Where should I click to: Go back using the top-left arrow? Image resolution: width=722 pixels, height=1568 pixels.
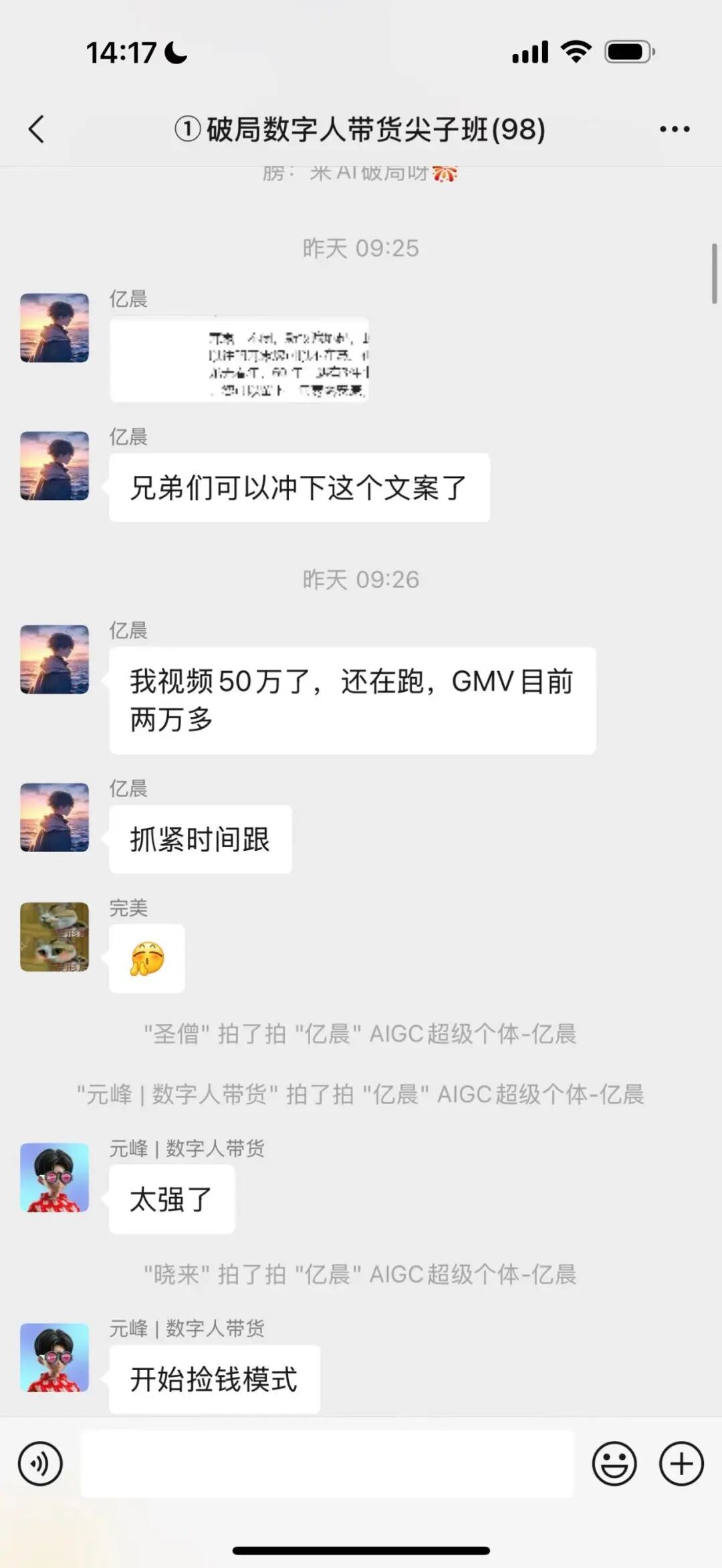(x=37, y=129)
